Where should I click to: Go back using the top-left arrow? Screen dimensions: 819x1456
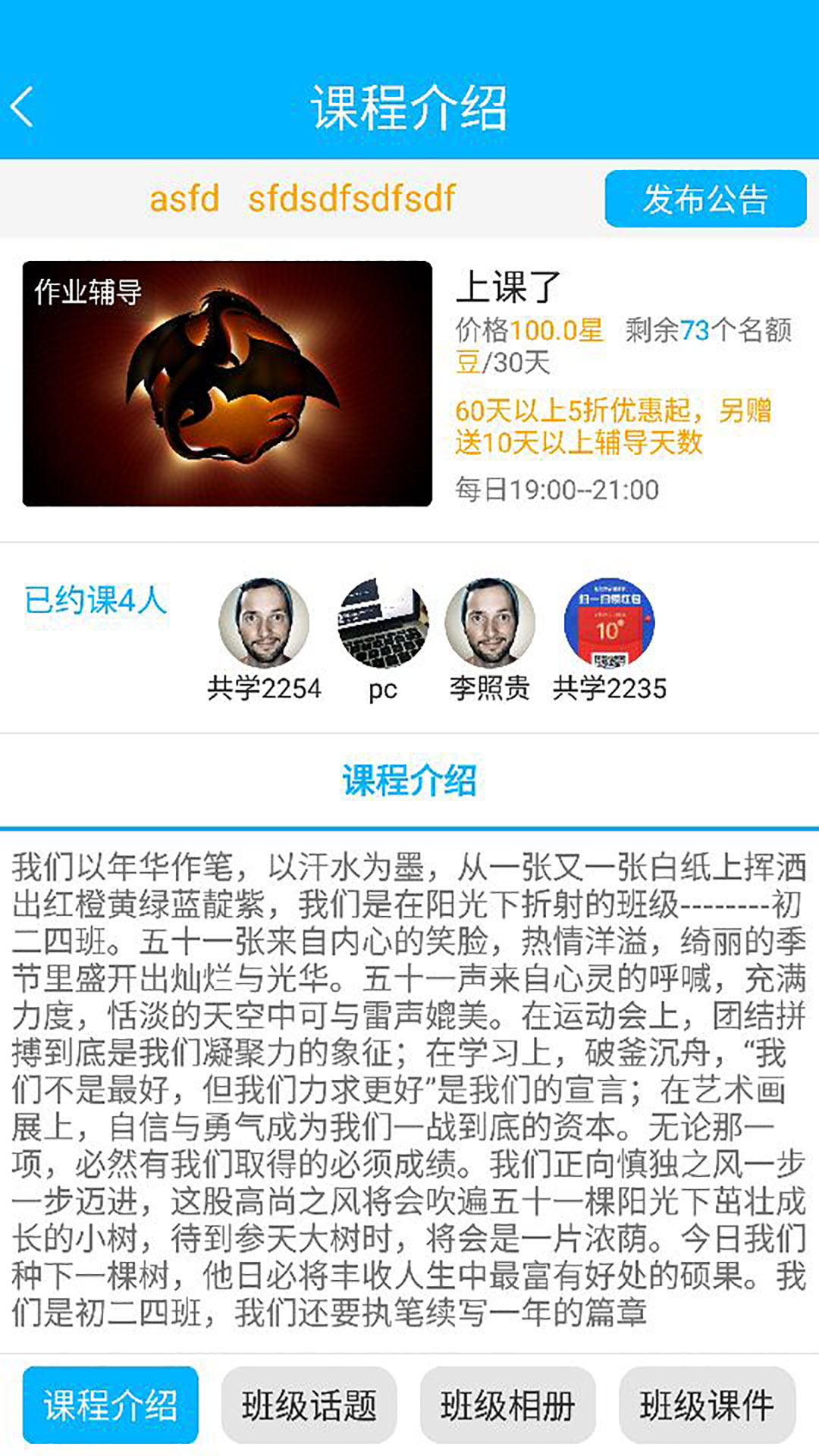(23, 106)
